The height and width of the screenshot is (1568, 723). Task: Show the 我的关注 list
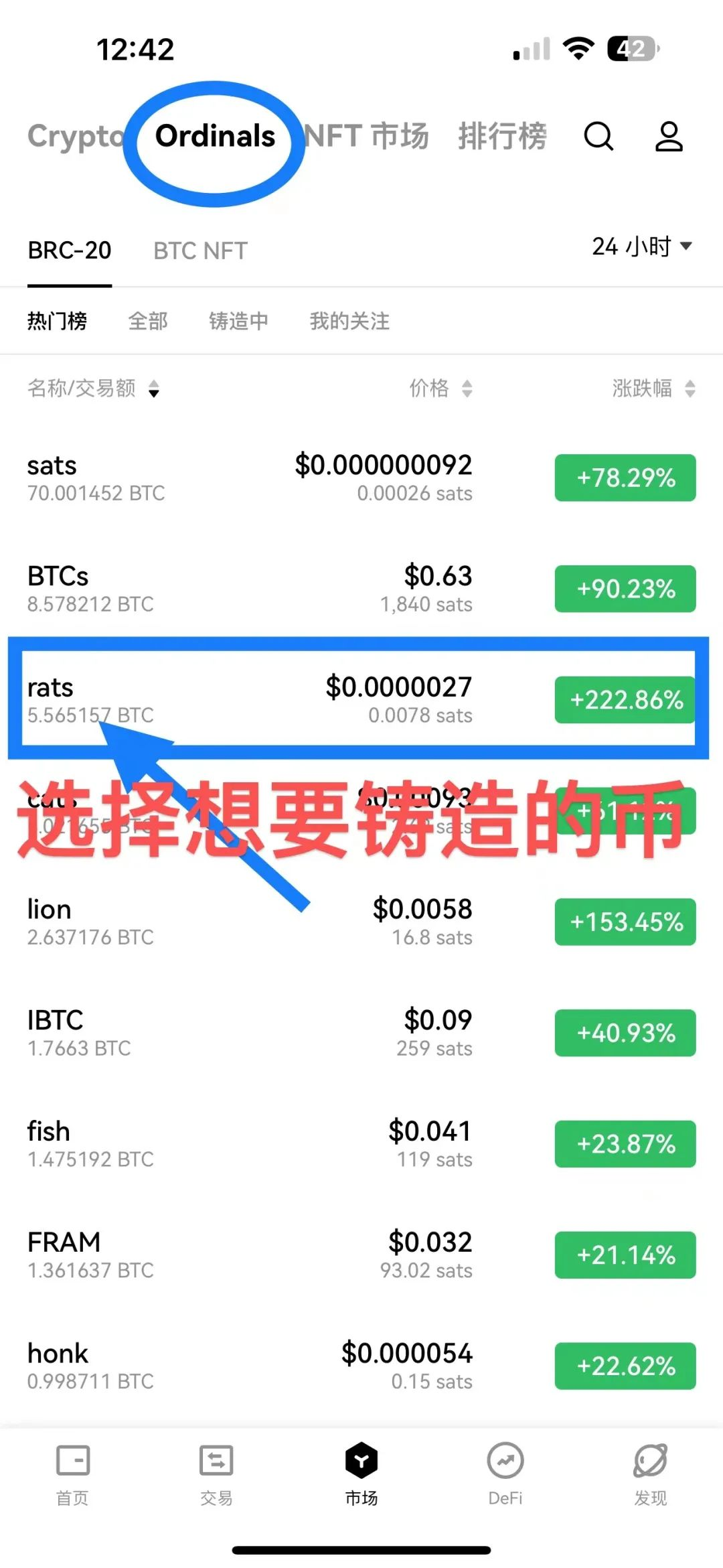[349, 321]
